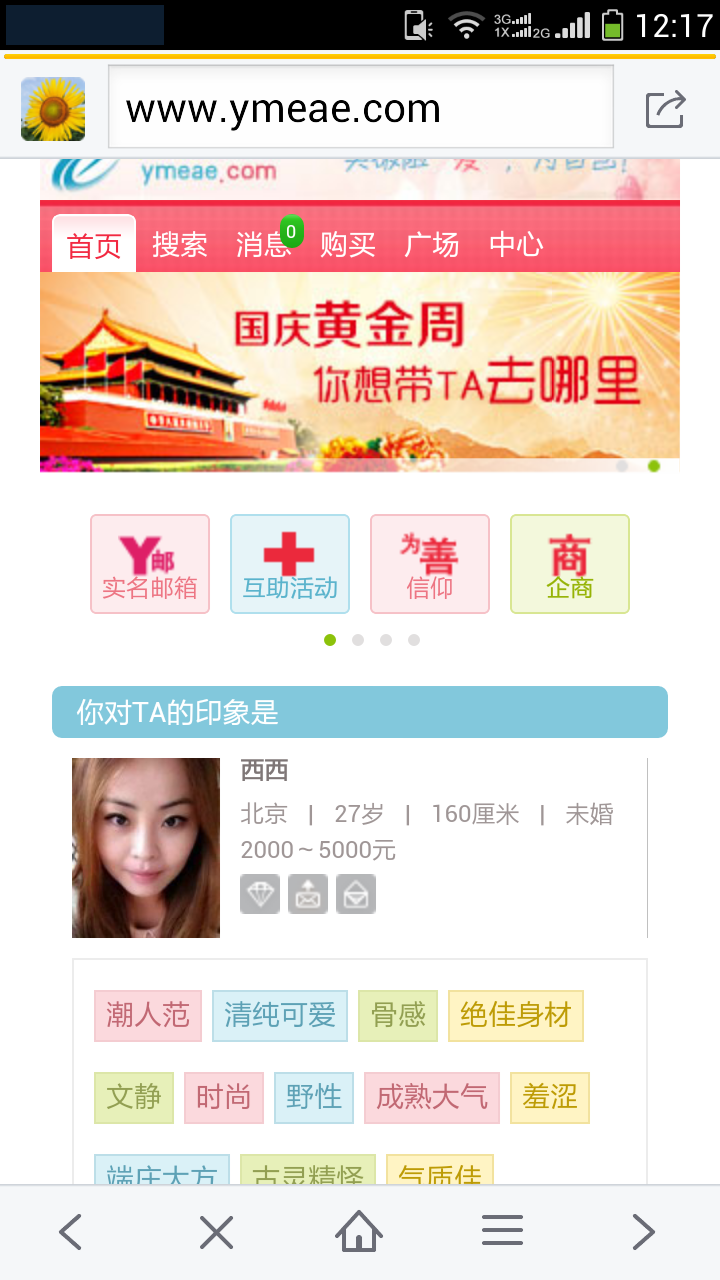720x1280 pixels.
Task: Go to the 购买 tab
Action: click(x=347, y=245)
